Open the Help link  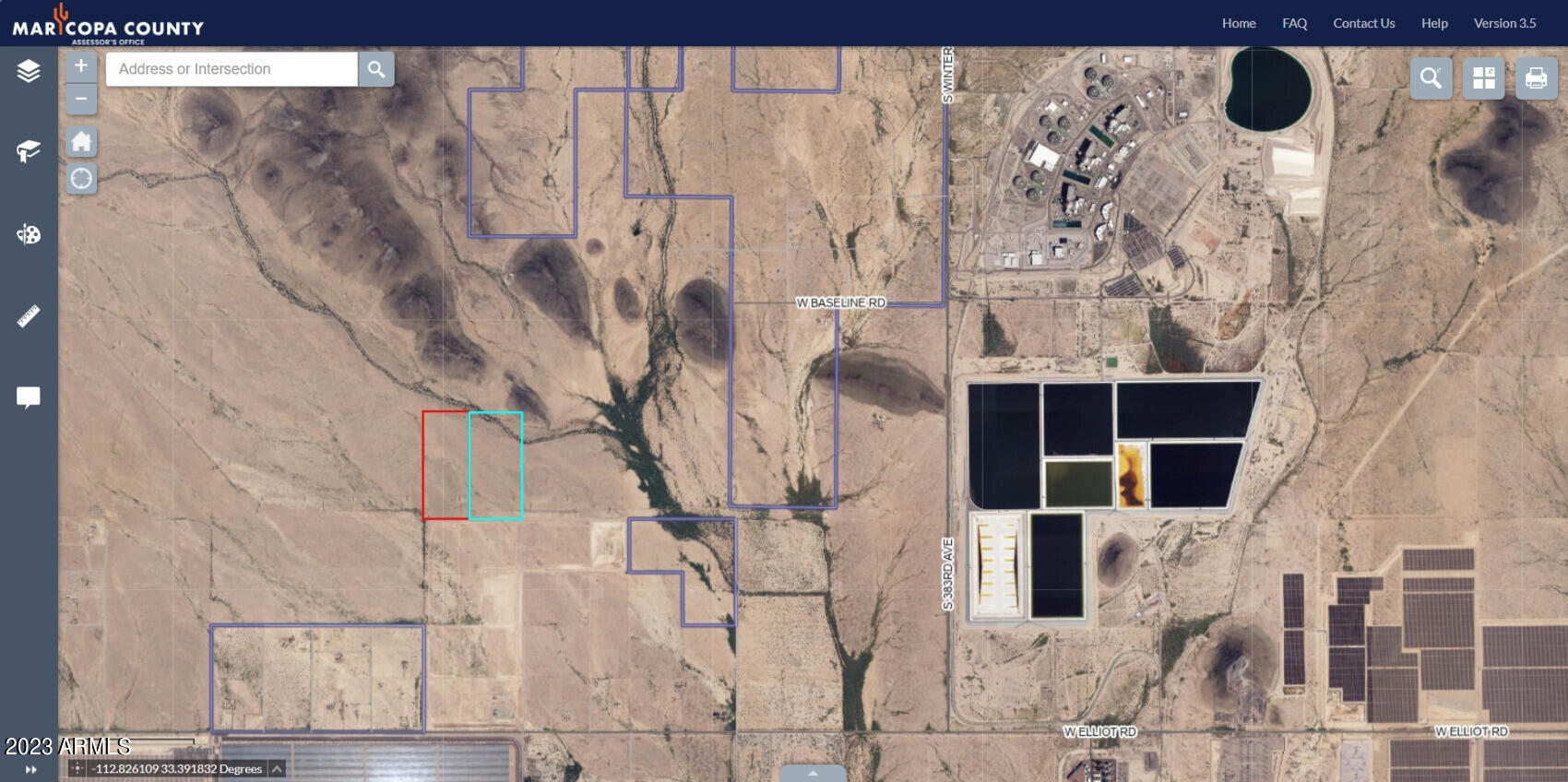(x=1434, y=23)
